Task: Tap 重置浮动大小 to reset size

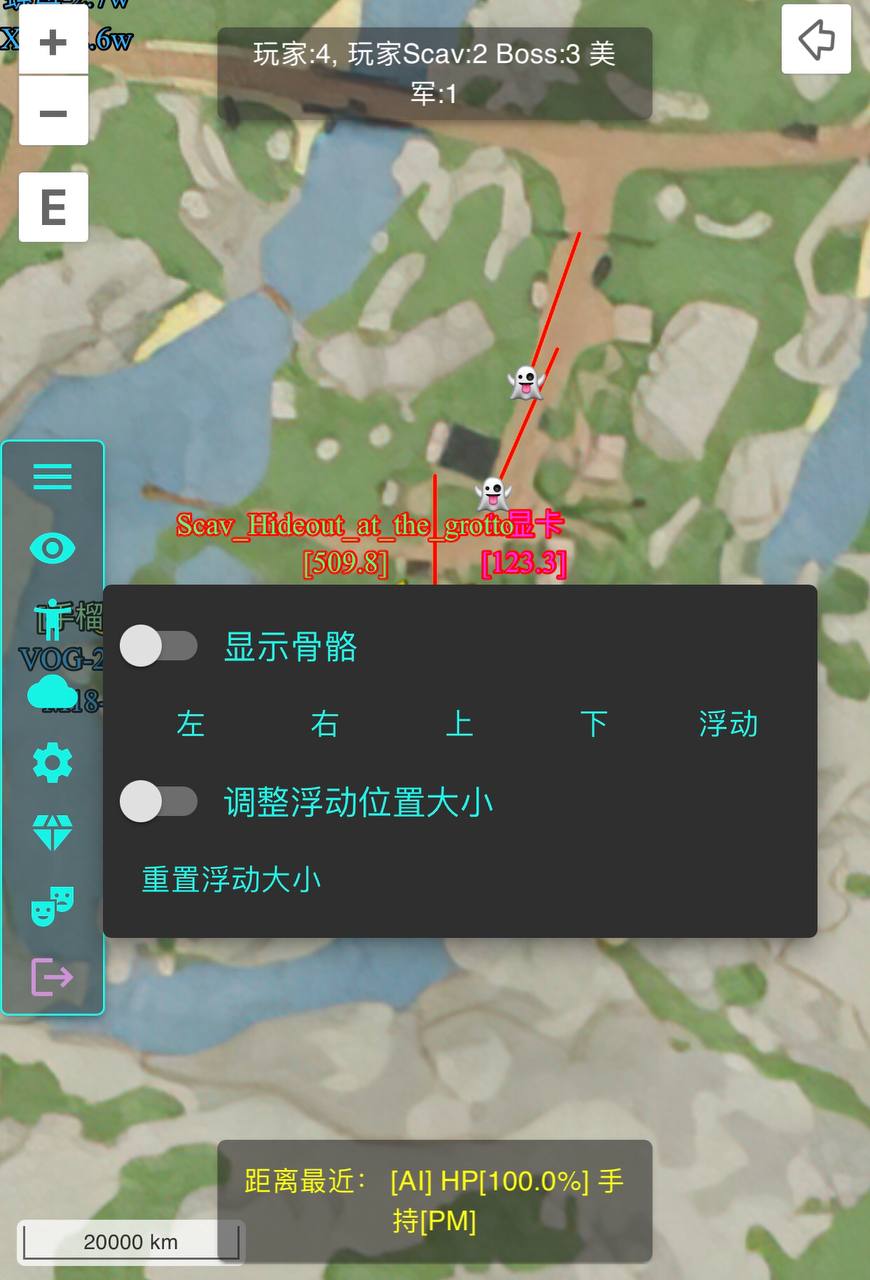Action: (x=231, y=880)
